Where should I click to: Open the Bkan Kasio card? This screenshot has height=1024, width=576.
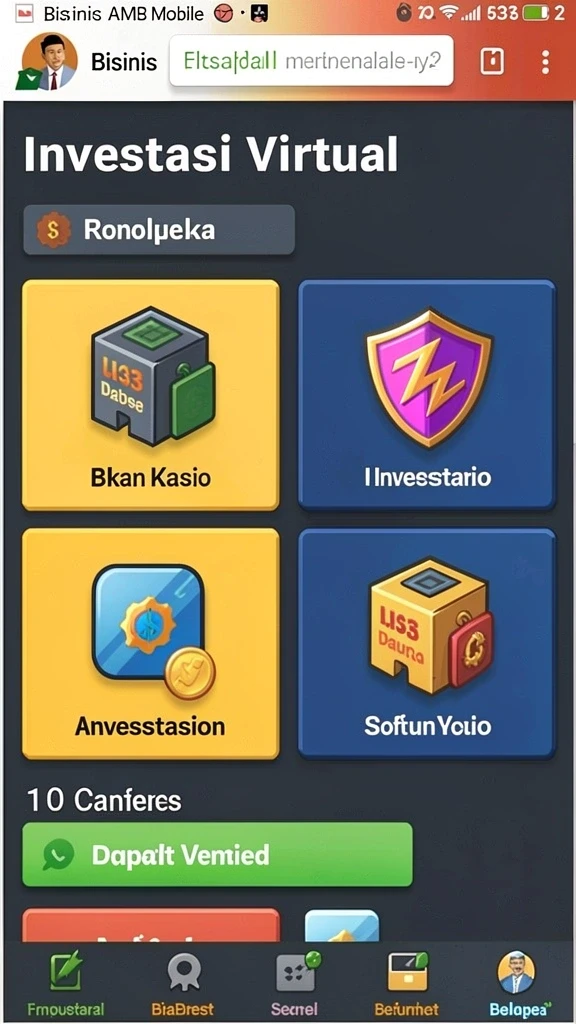pos(151,395)
